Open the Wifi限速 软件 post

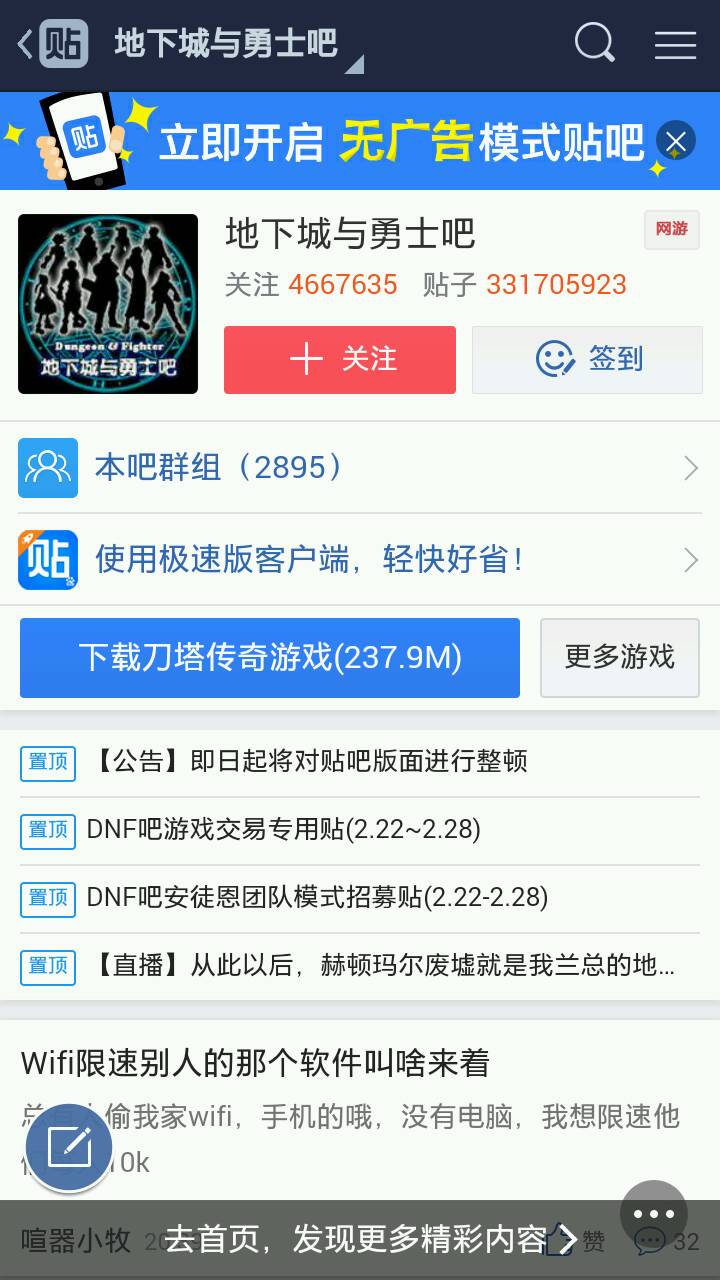coord(256,1063)
